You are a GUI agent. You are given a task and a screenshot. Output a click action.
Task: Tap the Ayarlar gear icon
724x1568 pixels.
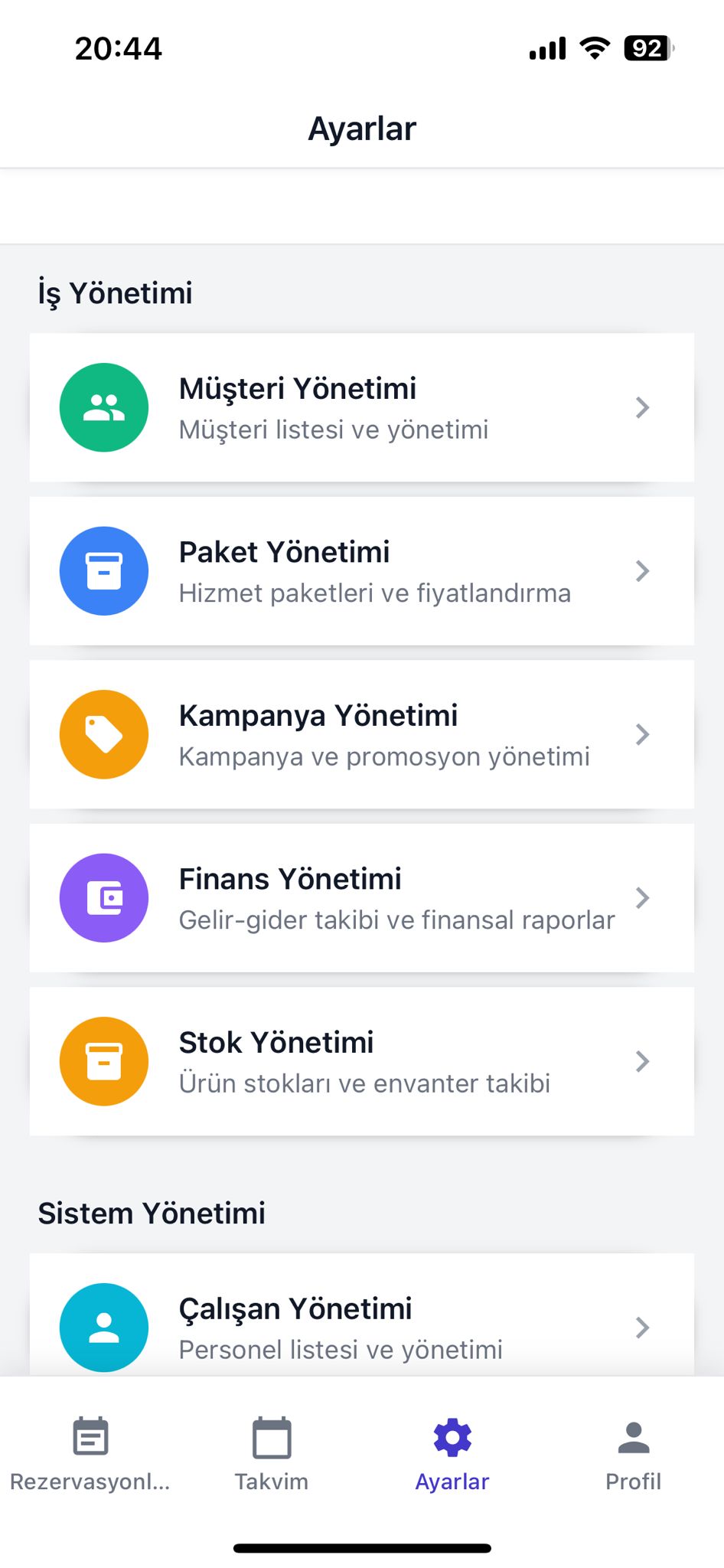click(x=452, y=1438)
